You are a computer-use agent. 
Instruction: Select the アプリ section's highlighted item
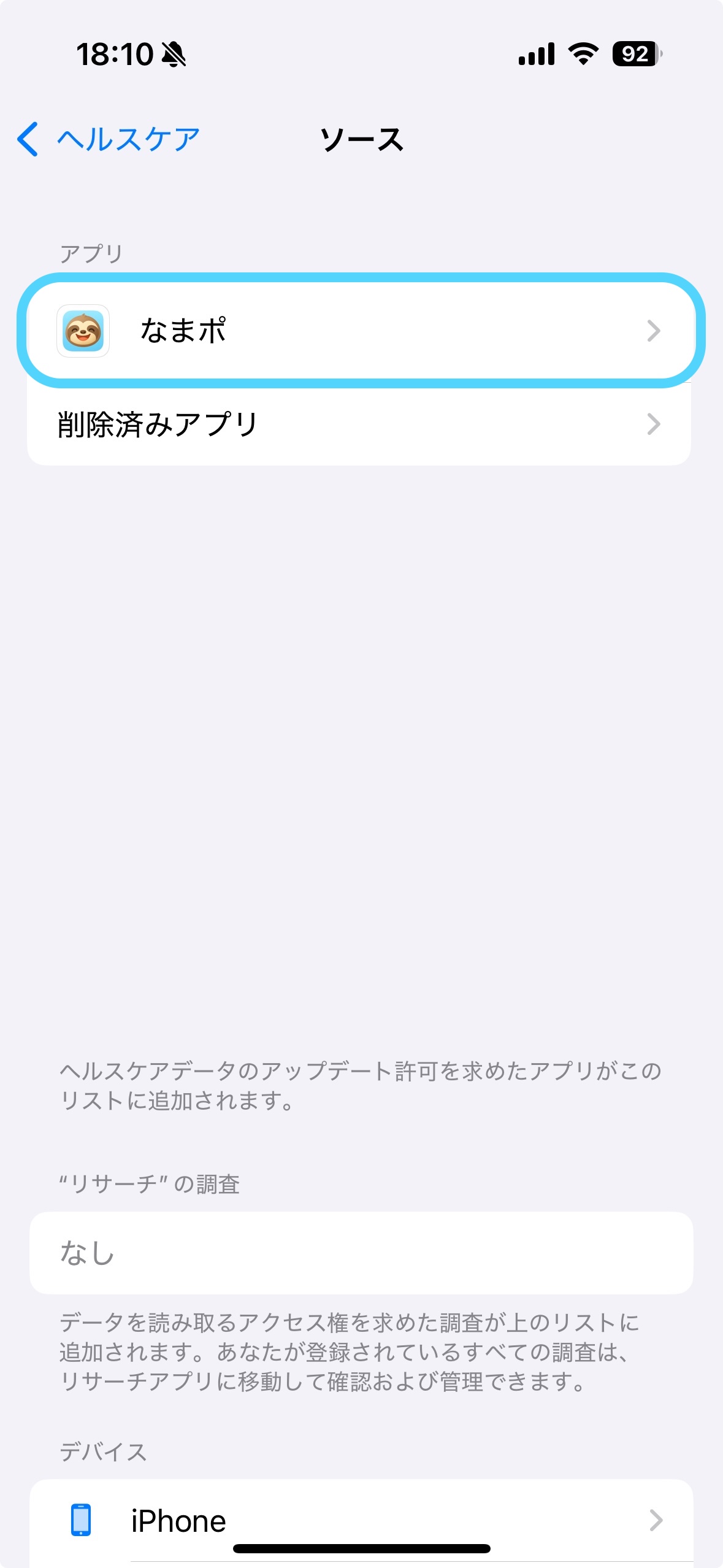[x=362, y=331]
